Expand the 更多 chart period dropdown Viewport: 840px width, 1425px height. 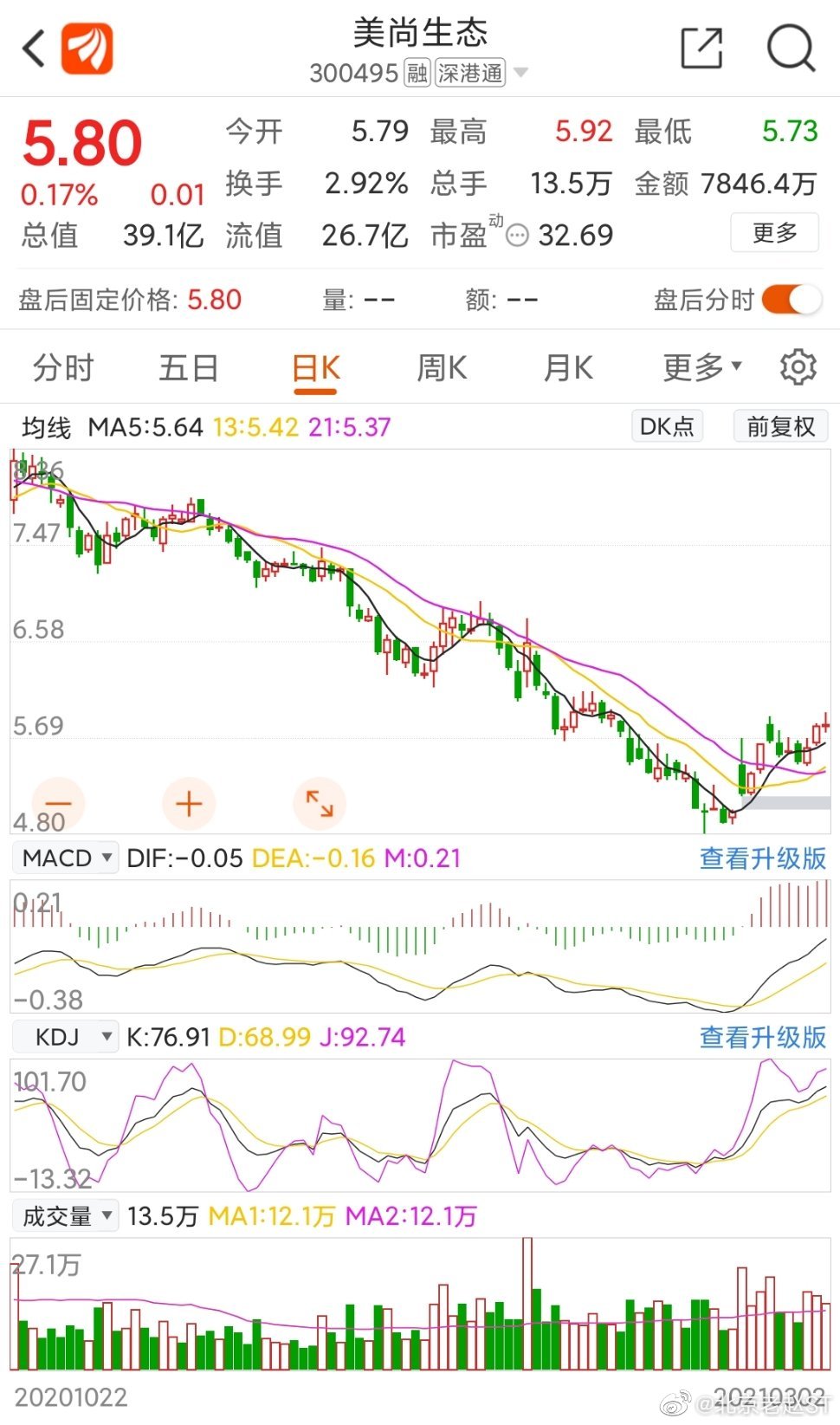(x=702, y=368)
